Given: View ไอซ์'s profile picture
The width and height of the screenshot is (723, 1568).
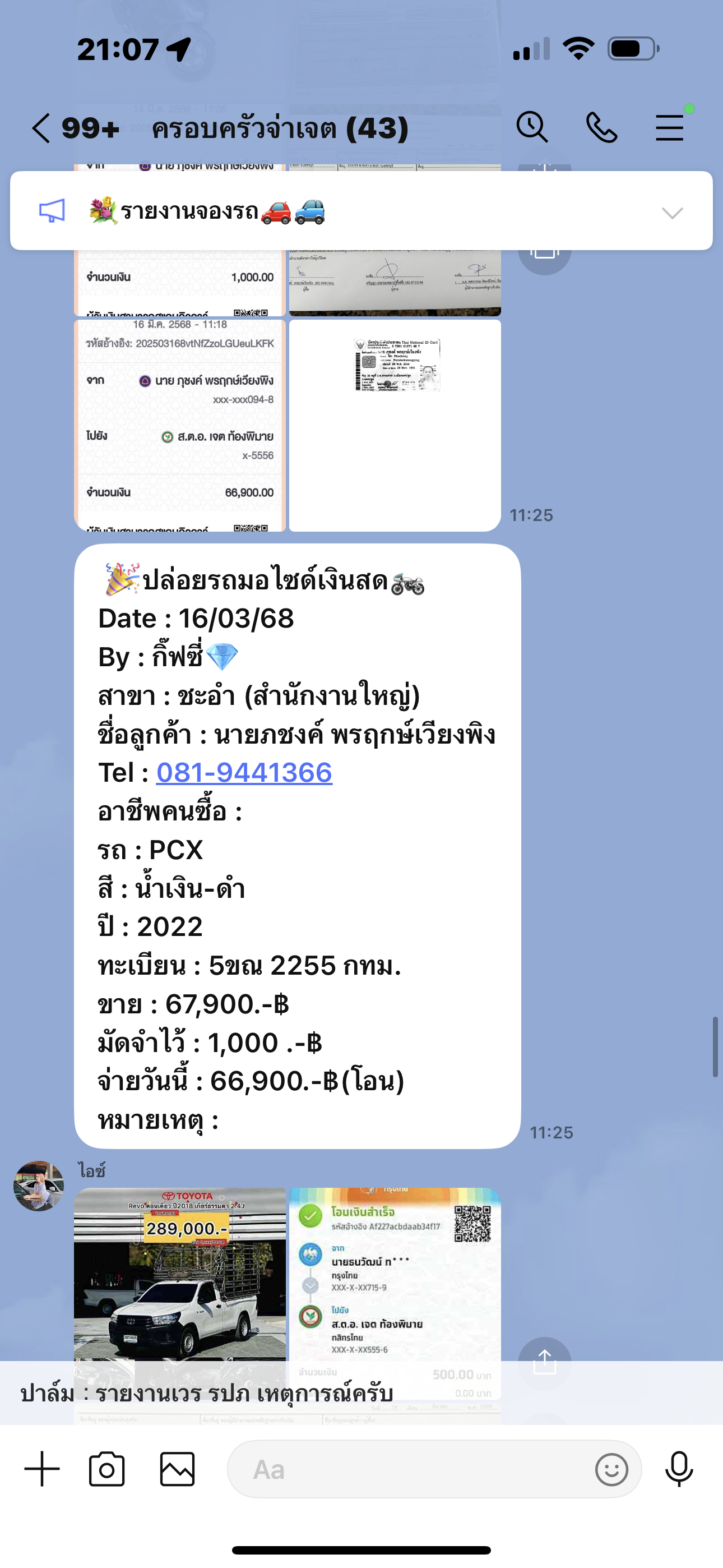Looking at the screenshot, I should pos(39,1186).
